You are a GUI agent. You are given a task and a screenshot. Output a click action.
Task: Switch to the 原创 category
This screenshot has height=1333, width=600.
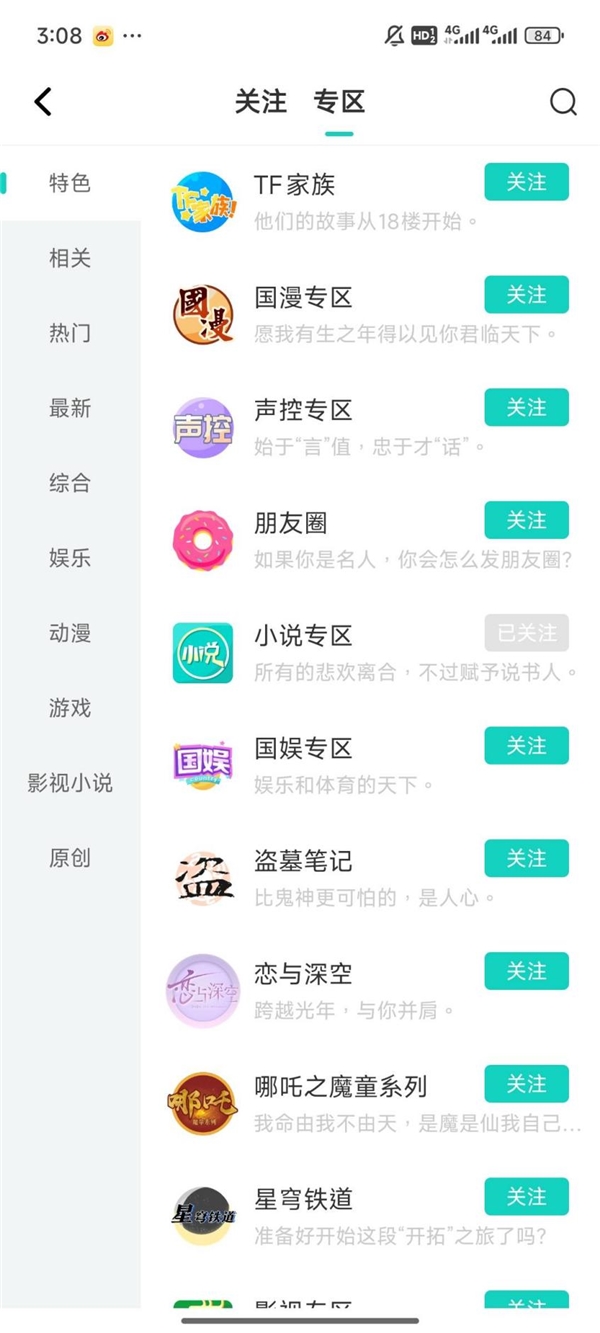pos(70,858)
